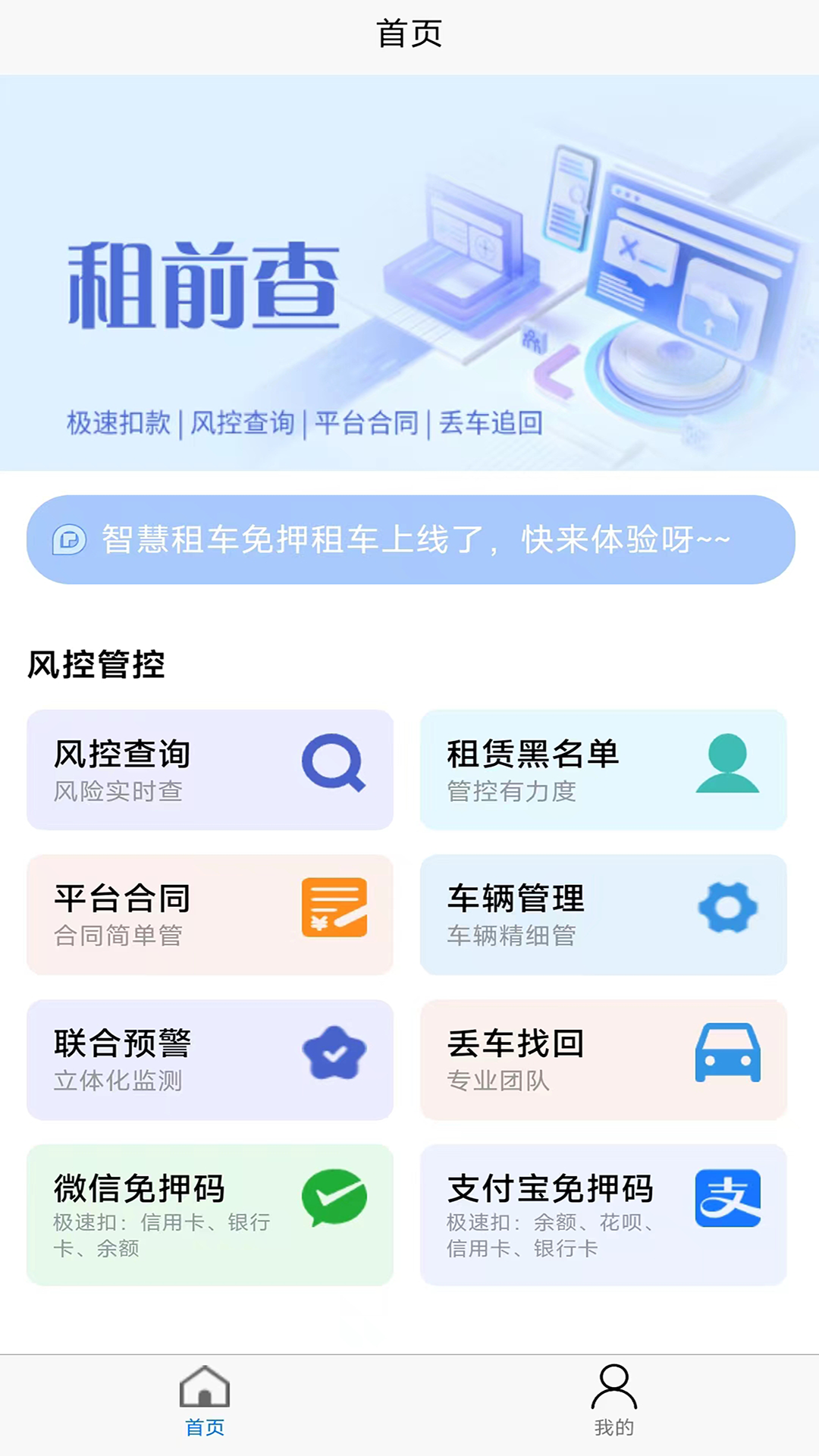The width and height of the screenshot is (819, 1456).
Task: Select the 联合预警 card
Action: click(x=210, y=1059)
